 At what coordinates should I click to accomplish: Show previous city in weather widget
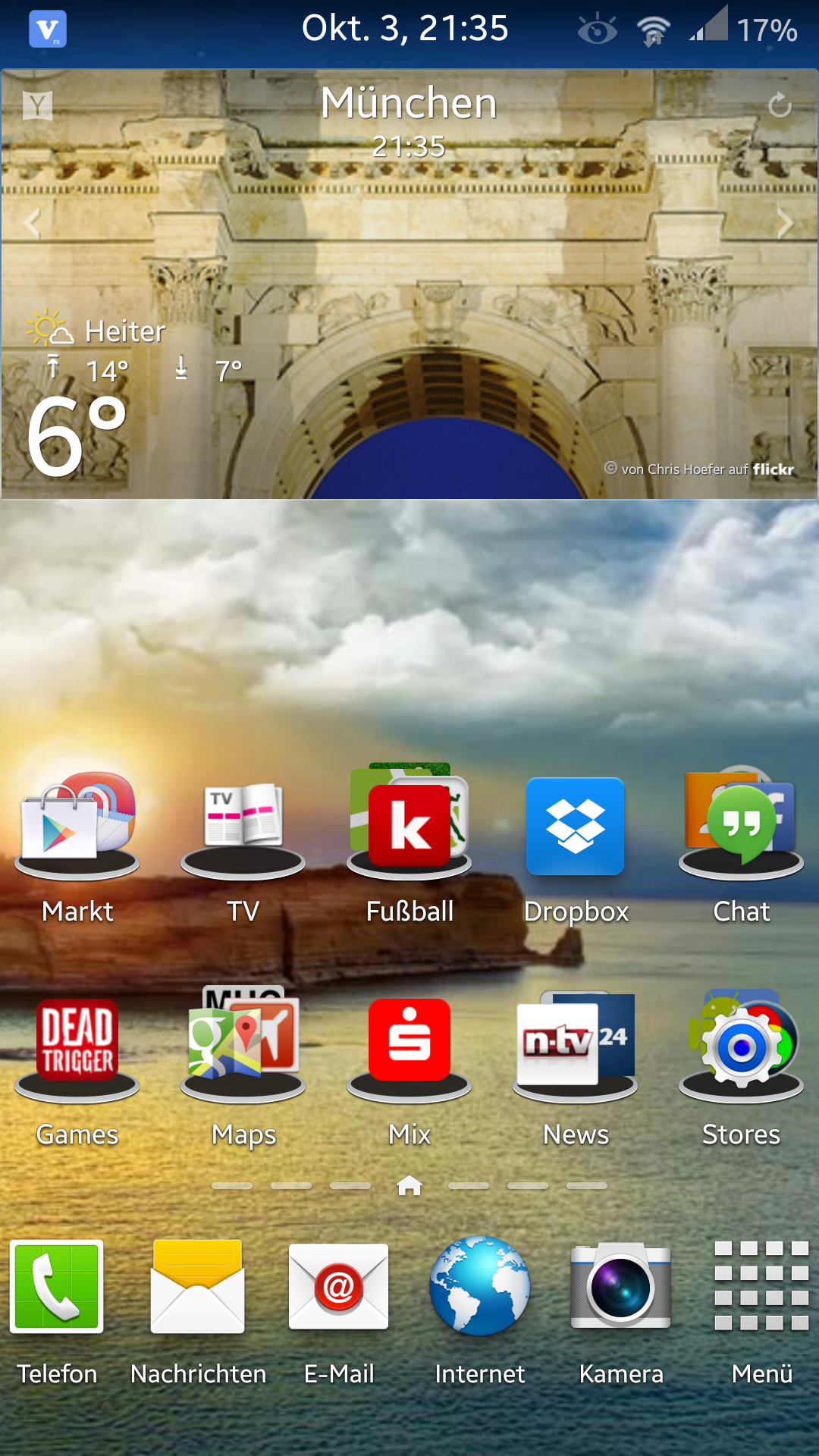[x=32, y=223]
